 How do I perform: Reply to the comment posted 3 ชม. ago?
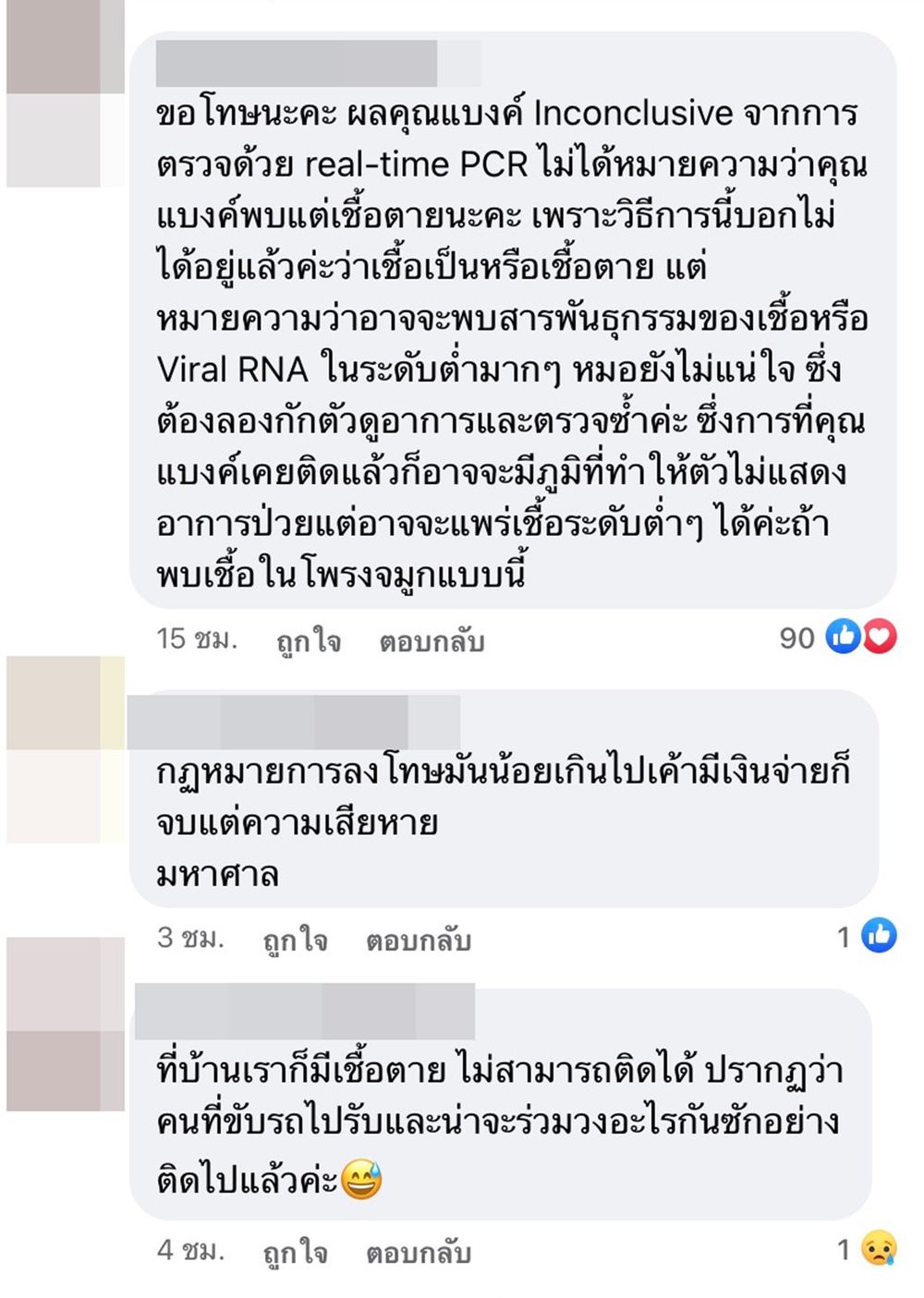tap(418, 940)
